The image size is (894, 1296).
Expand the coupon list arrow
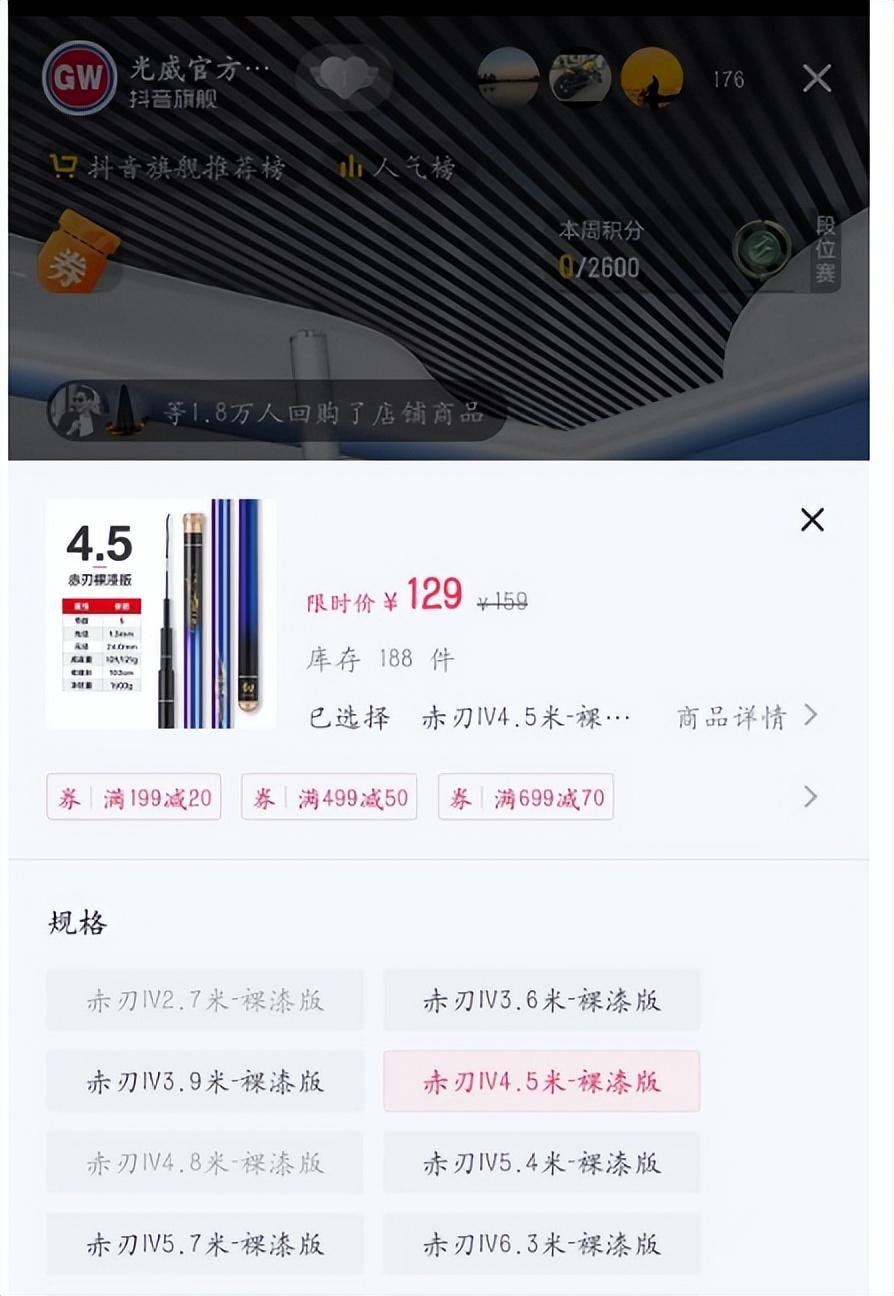tap(810, 797)
